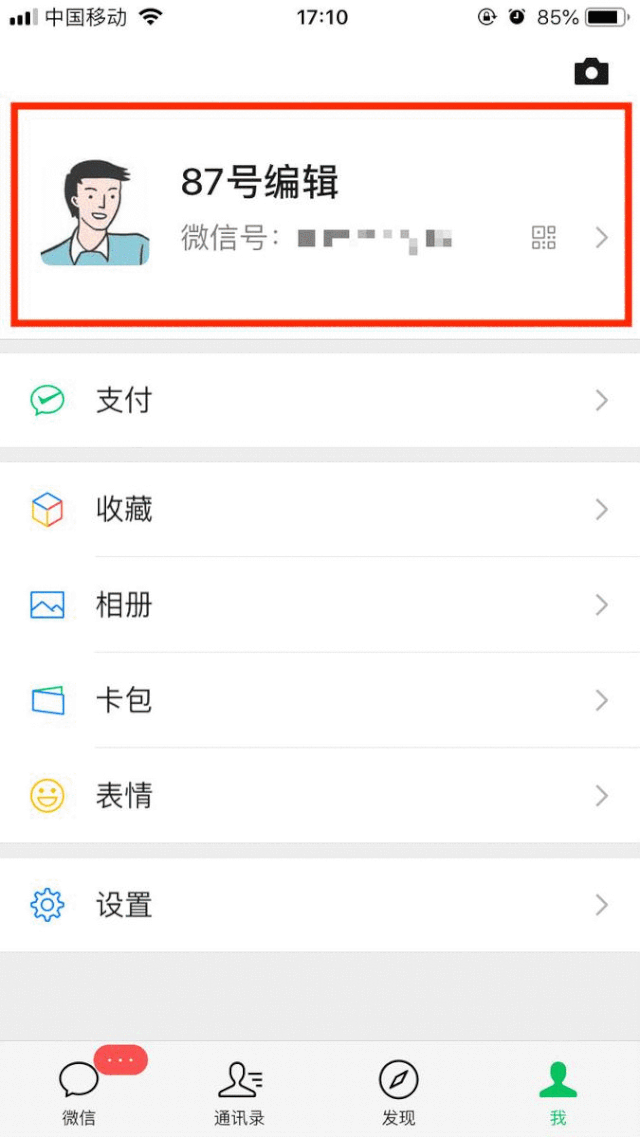The image size is (640, 1137).
Task: Open 卡包 cards row
Action: click(320, 700)
